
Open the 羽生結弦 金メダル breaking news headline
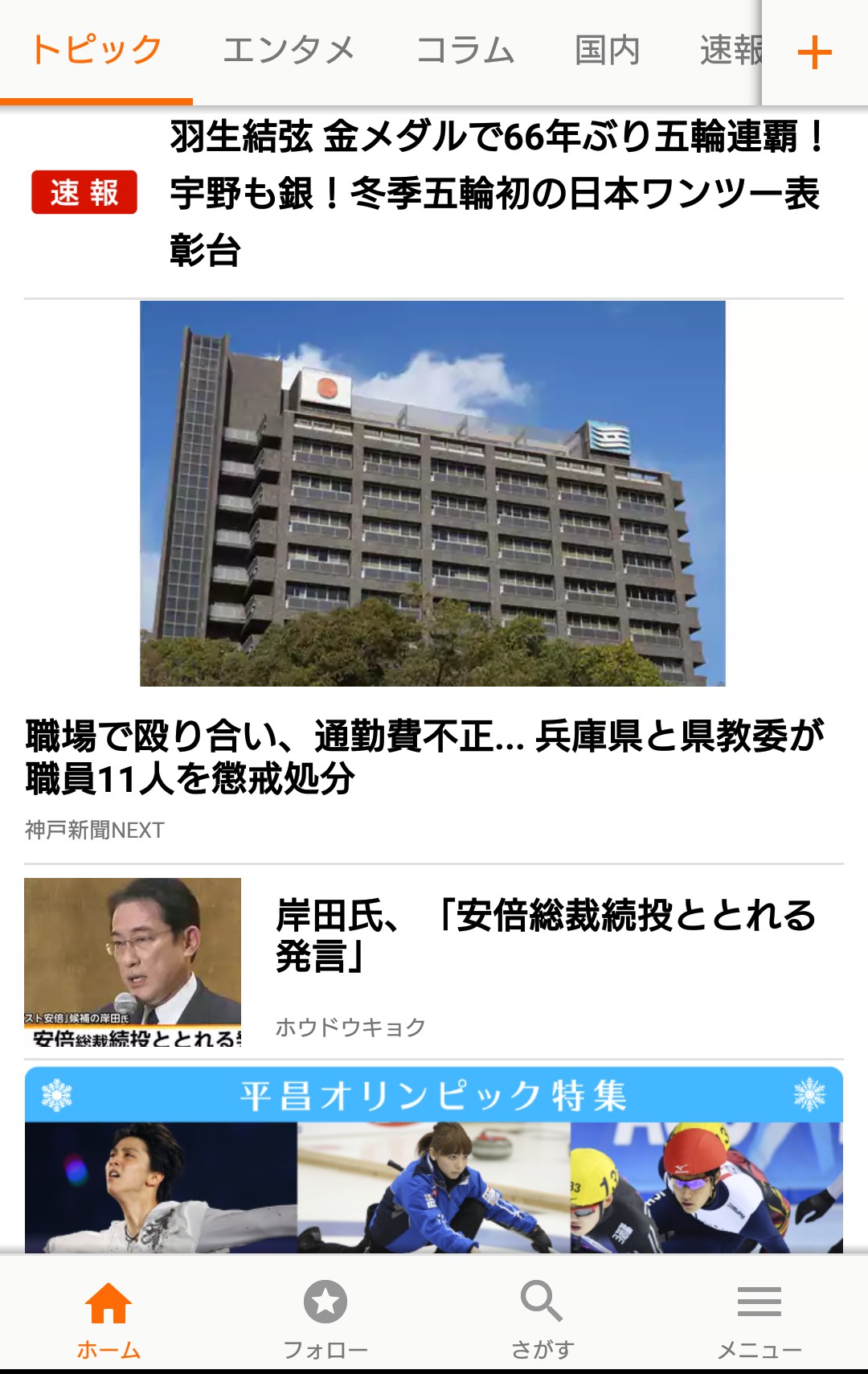494,193
